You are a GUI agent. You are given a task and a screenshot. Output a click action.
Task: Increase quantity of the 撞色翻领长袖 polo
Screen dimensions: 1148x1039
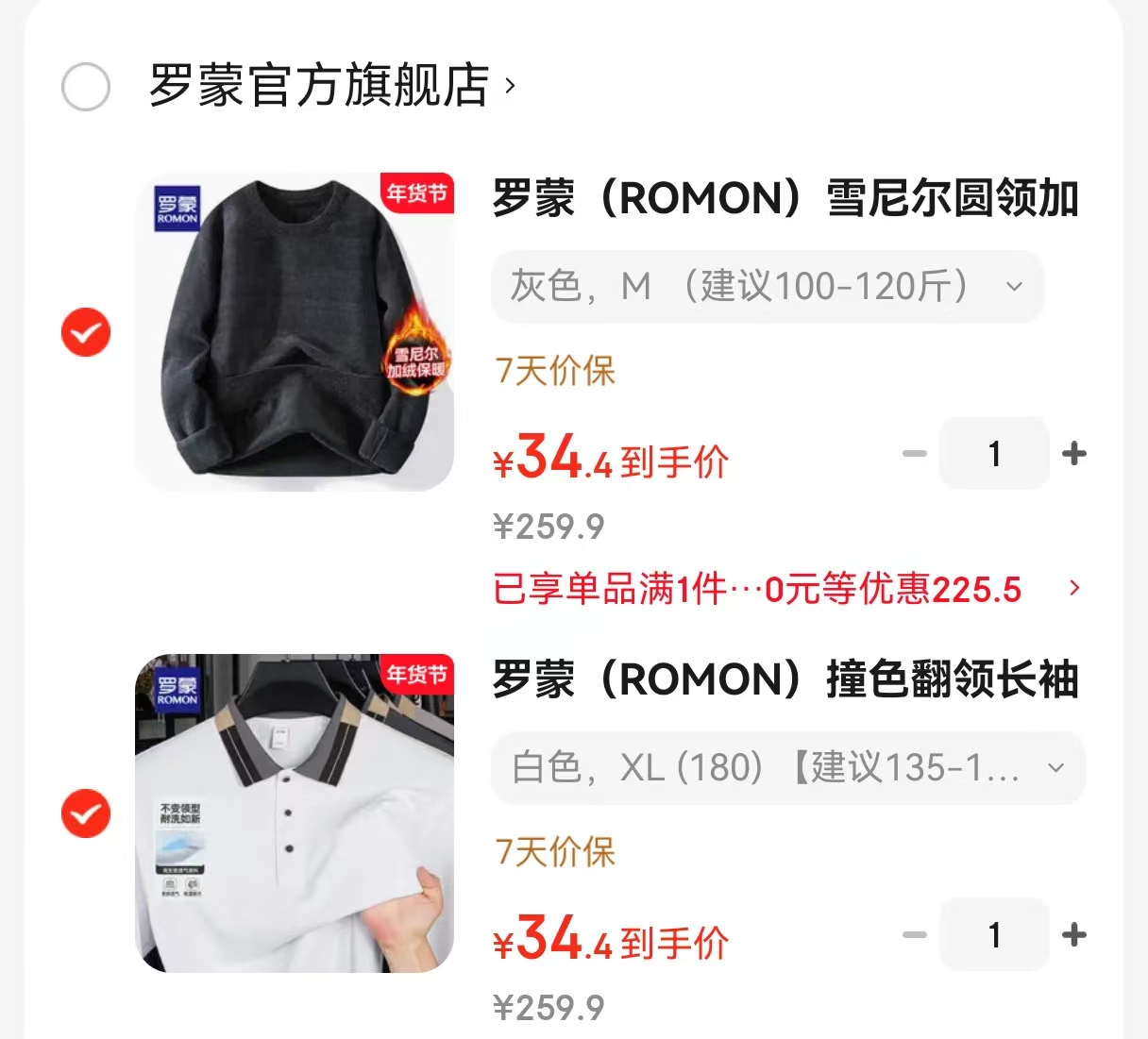pyautogui.click(x=1074, y=935)
